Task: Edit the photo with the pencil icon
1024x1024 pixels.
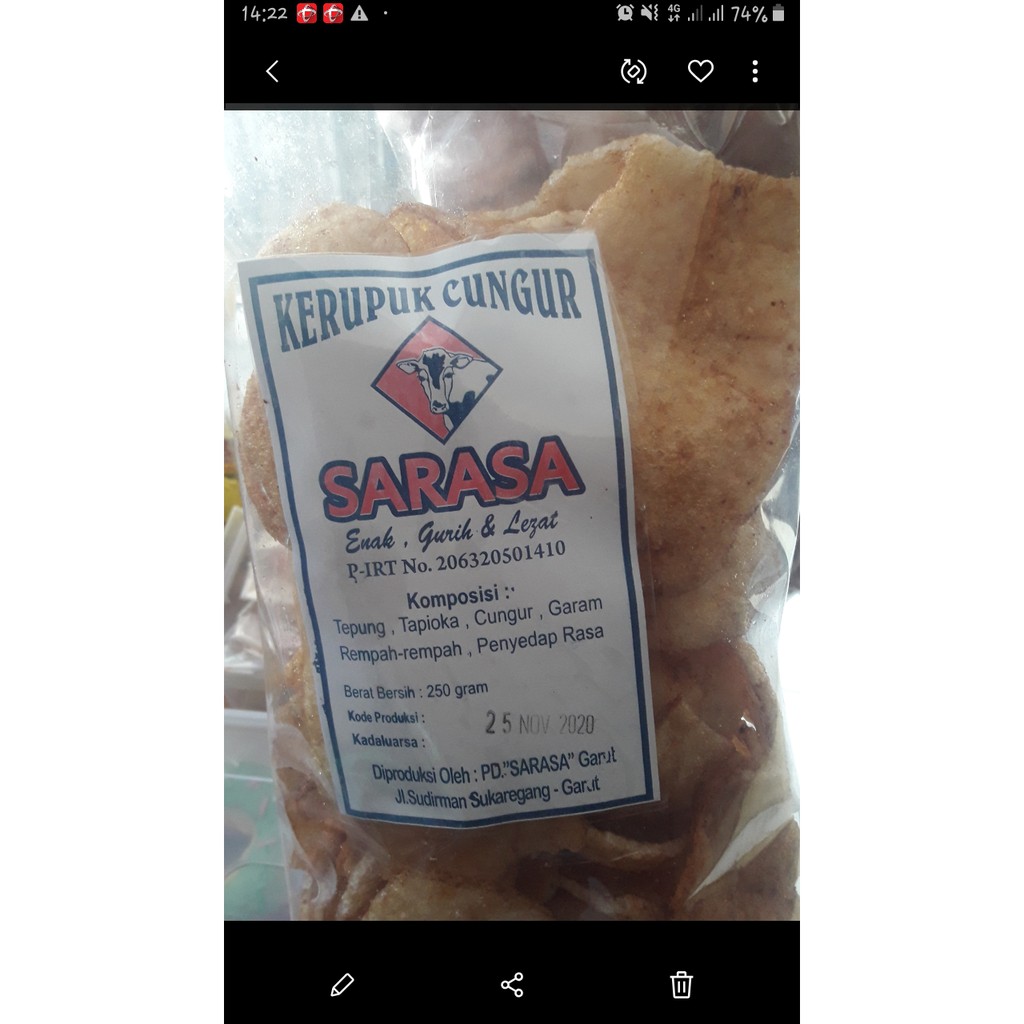Action: (342, 984)
